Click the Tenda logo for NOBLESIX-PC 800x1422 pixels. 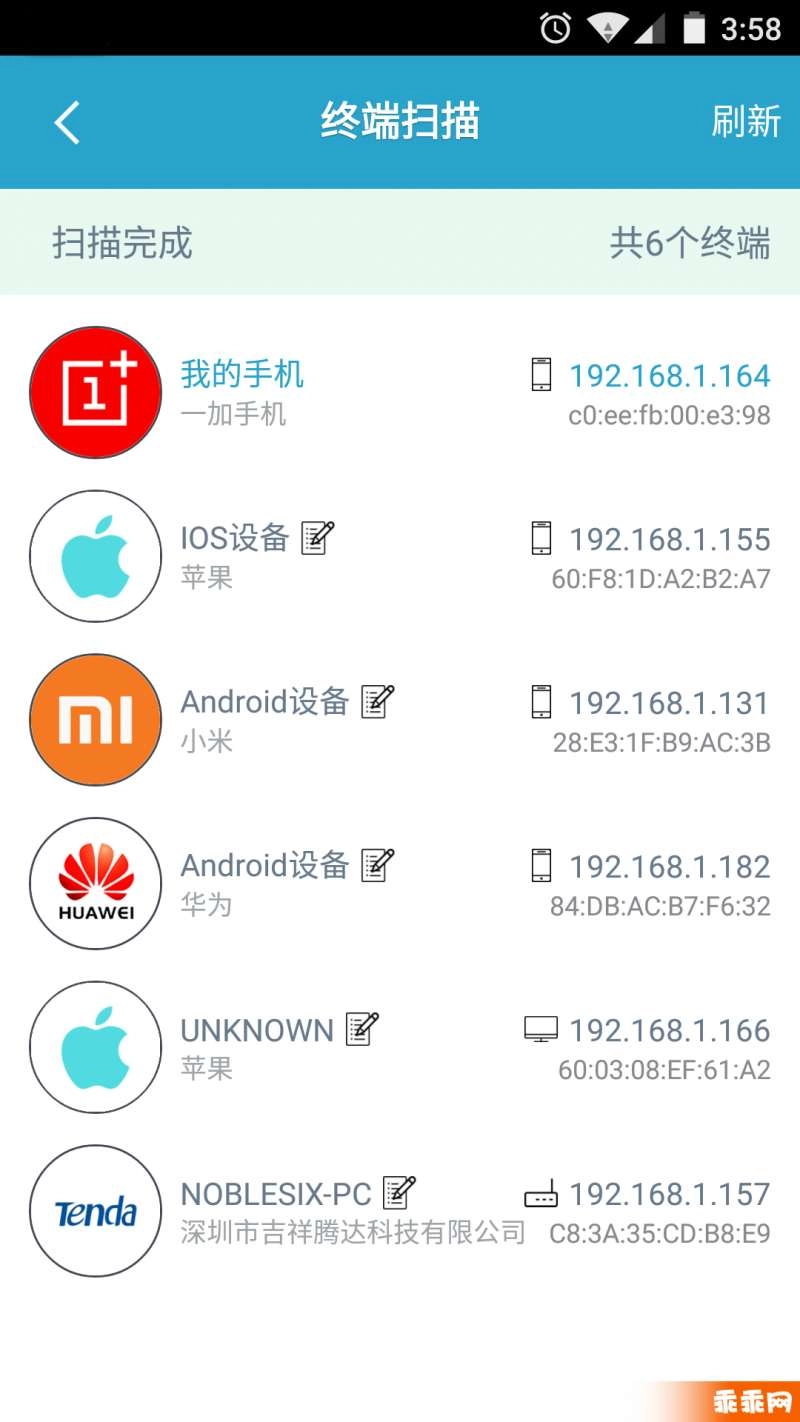point(95,1211)
